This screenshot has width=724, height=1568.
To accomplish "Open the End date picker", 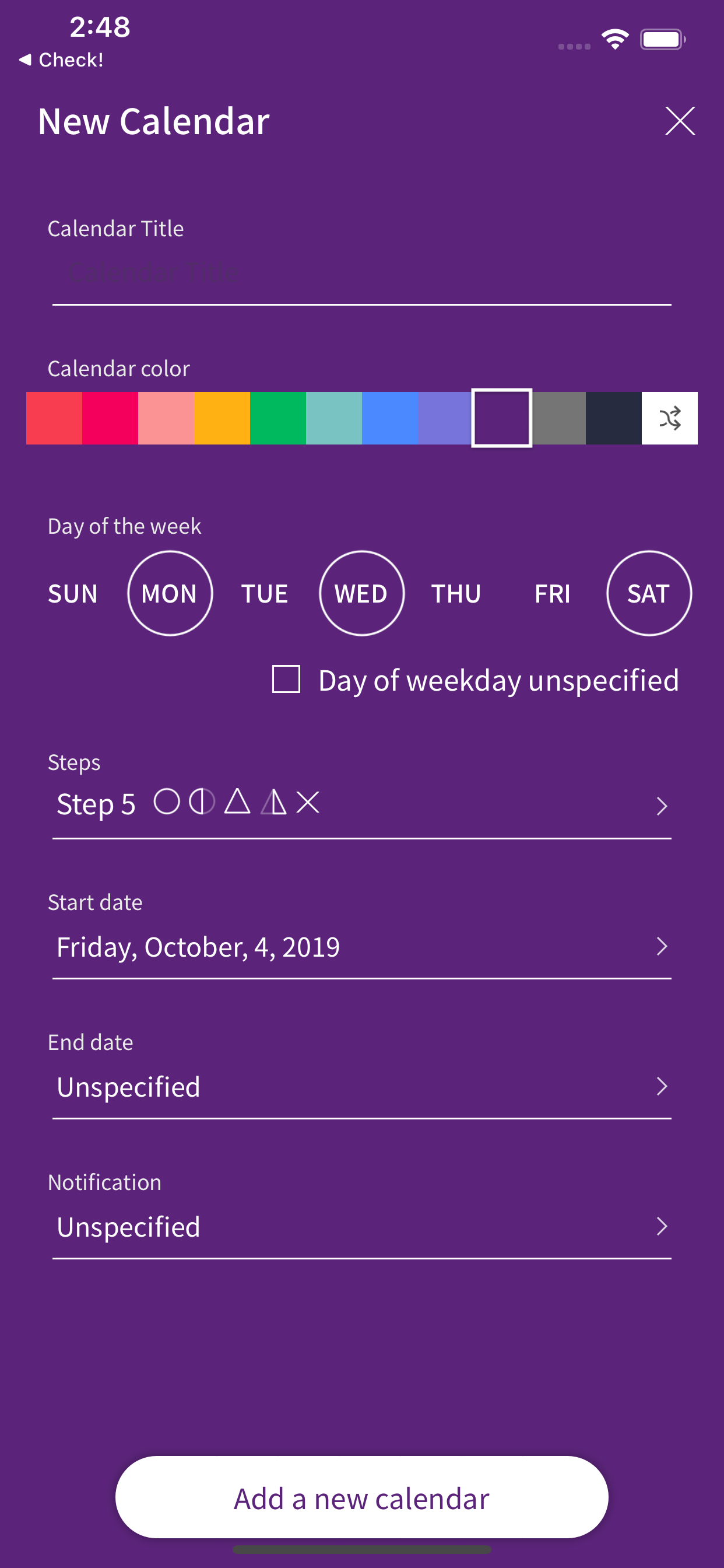I will [663, 1087].
